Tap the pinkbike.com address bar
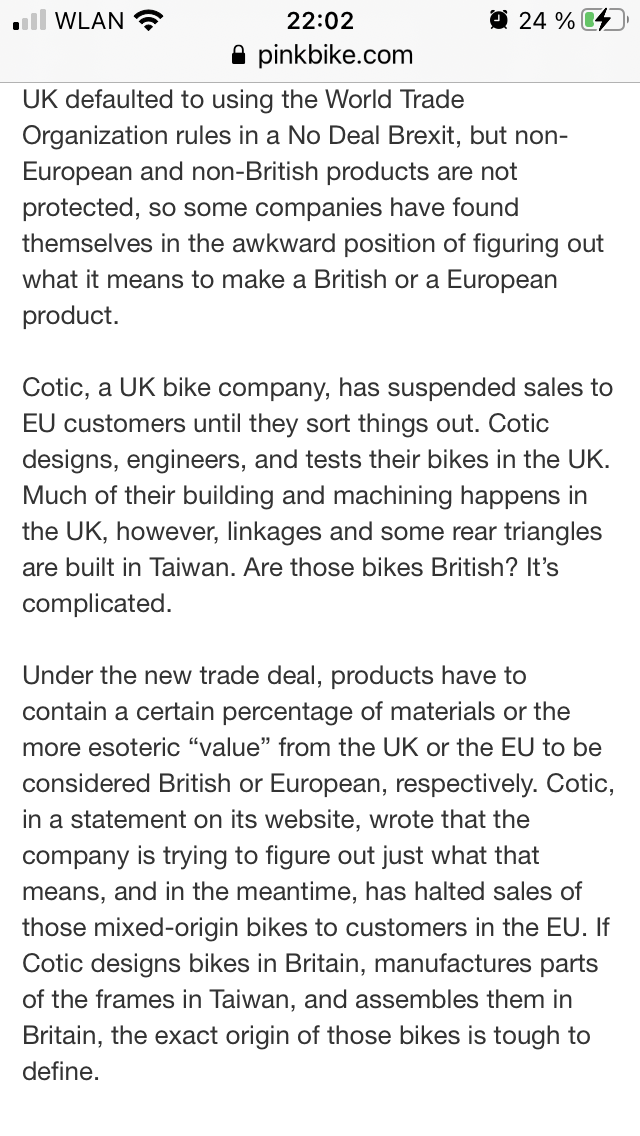This screenshot has width=640, height=1136. pyautogui.click(x=322, y=55)
